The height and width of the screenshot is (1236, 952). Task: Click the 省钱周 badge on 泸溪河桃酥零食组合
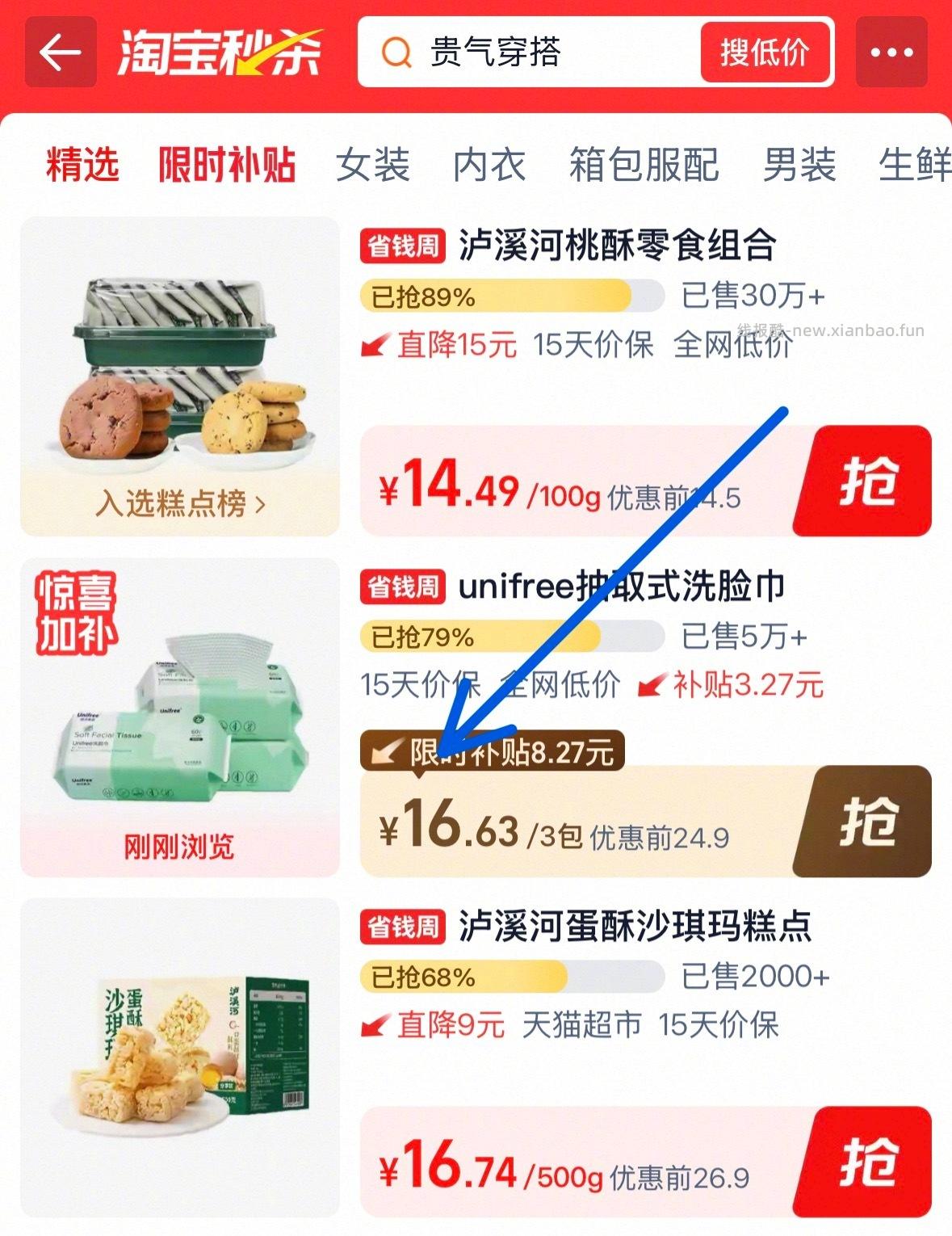[x=403, y=246]
